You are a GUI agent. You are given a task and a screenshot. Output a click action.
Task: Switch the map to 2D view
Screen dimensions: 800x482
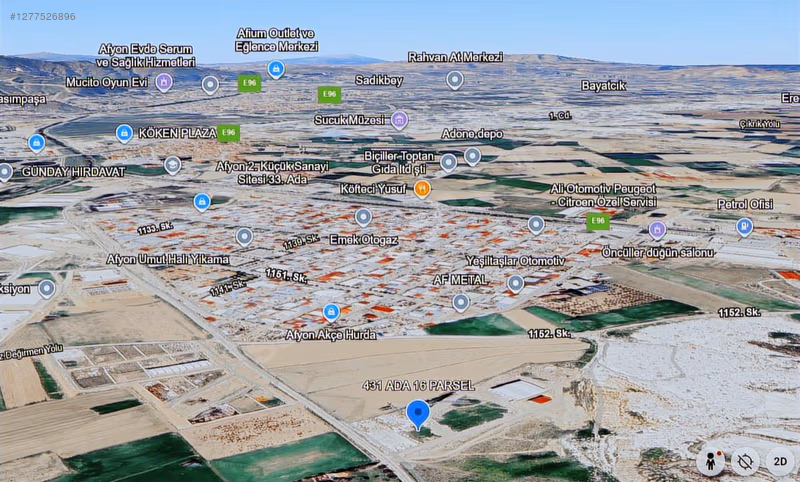[781, 461]
